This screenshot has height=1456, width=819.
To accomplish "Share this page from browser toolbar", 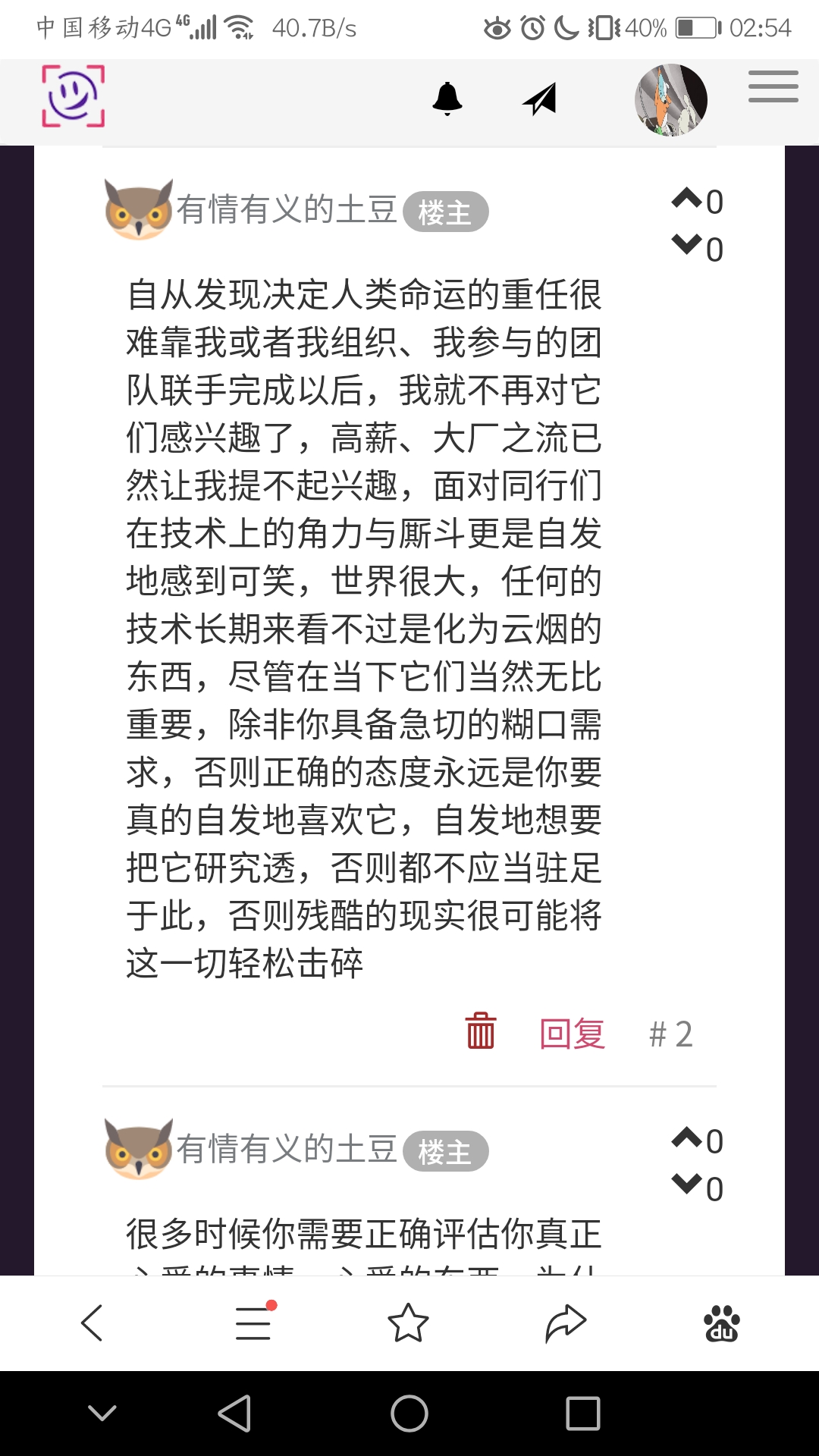I will click(566, 1323).
